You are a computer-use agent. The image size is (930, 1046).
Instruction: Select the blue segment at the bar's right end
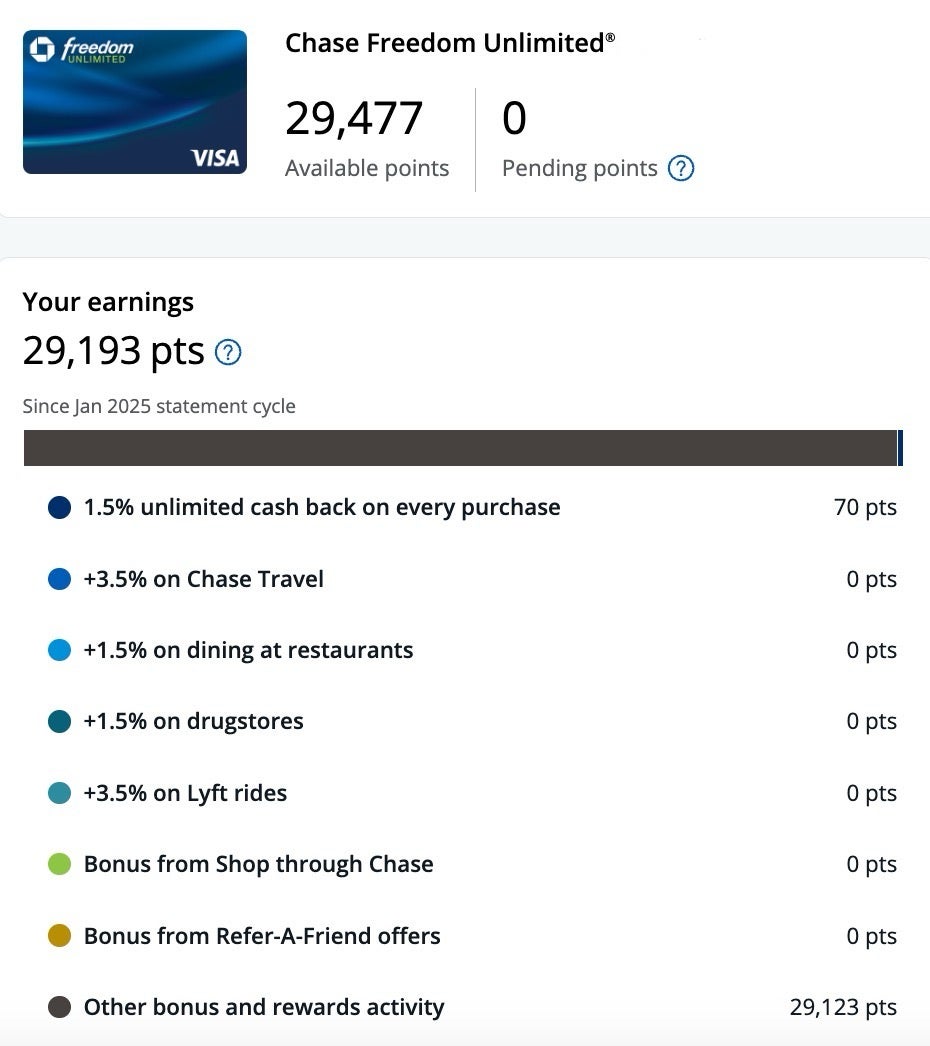coord(899,447)
